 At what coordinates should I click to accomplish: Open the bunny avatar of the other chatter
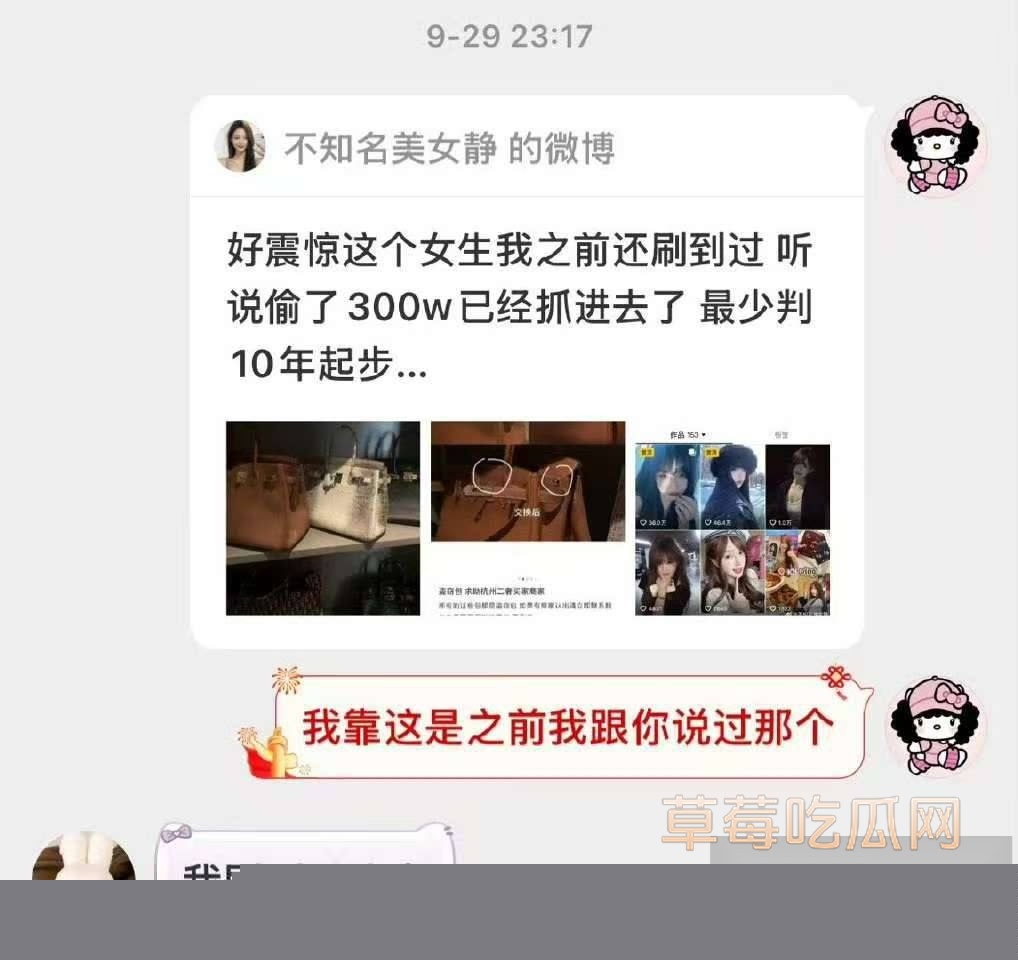84,860
